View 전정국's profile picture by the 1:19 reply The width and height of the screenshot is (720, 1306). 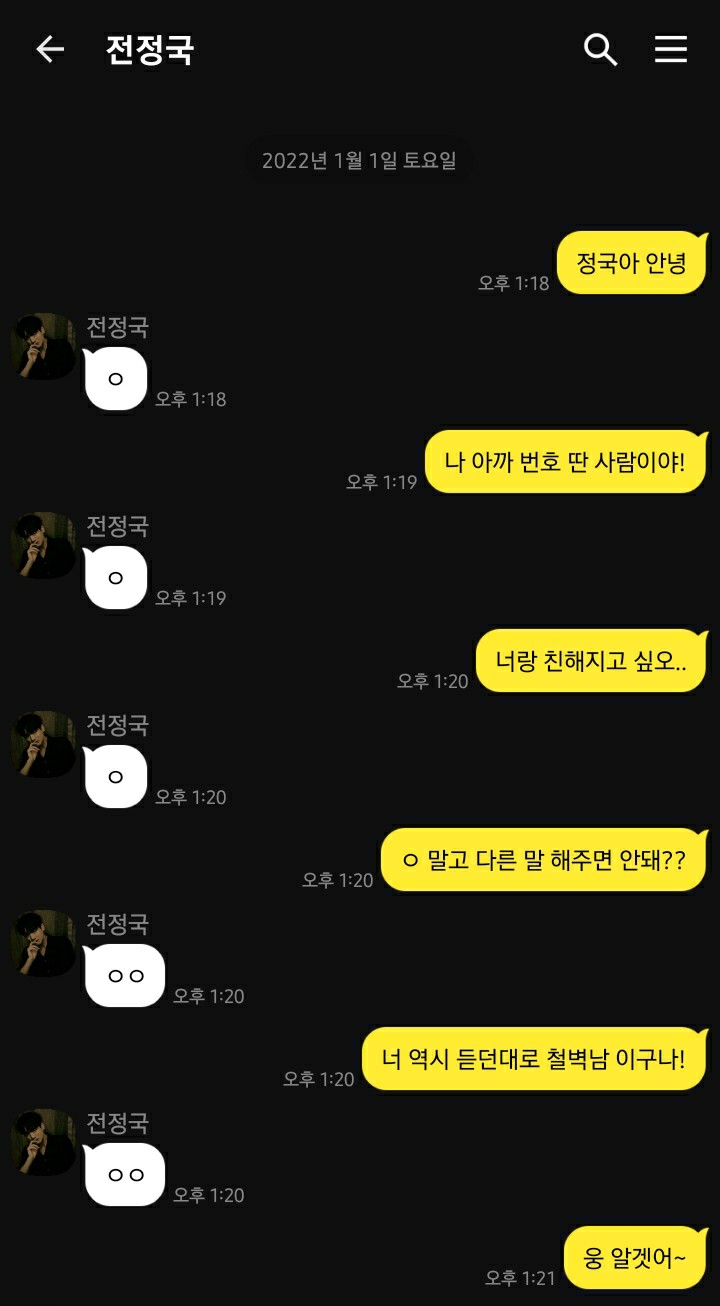44,546
